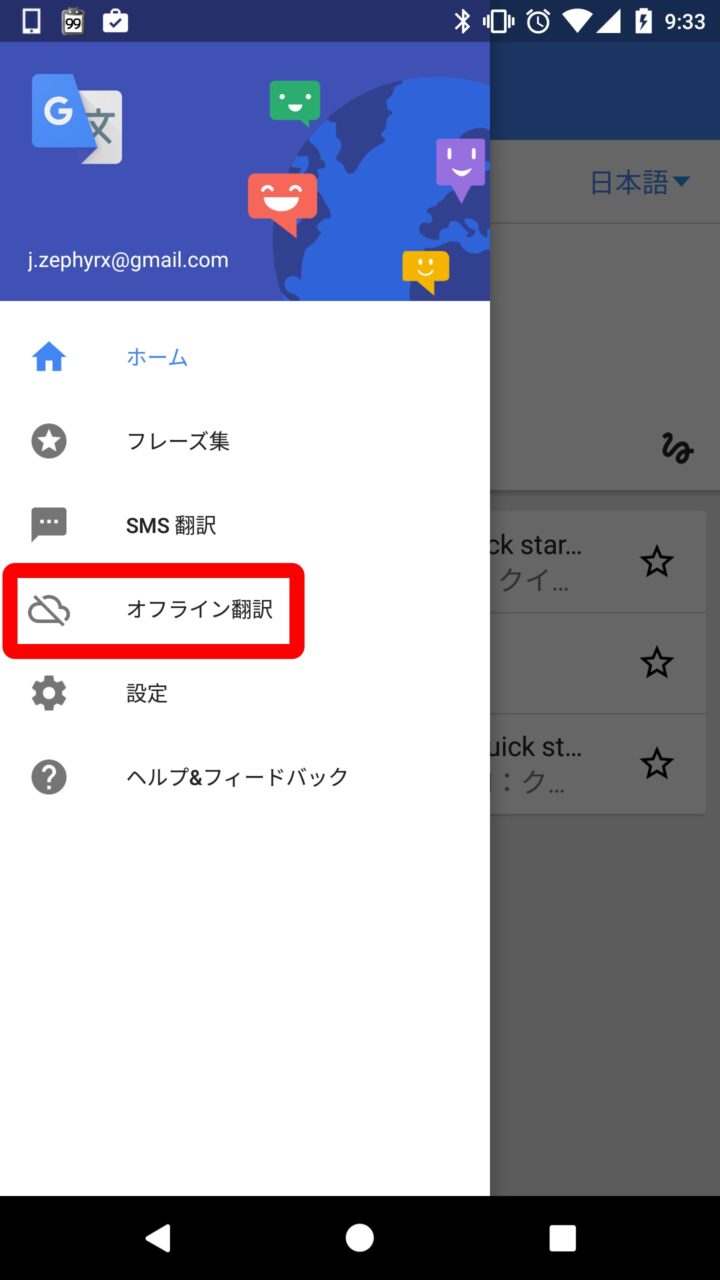This screenshot has height=1280, width=720.
Task: Open ホーム in the drawer menu
Action: tap(157, 357)
